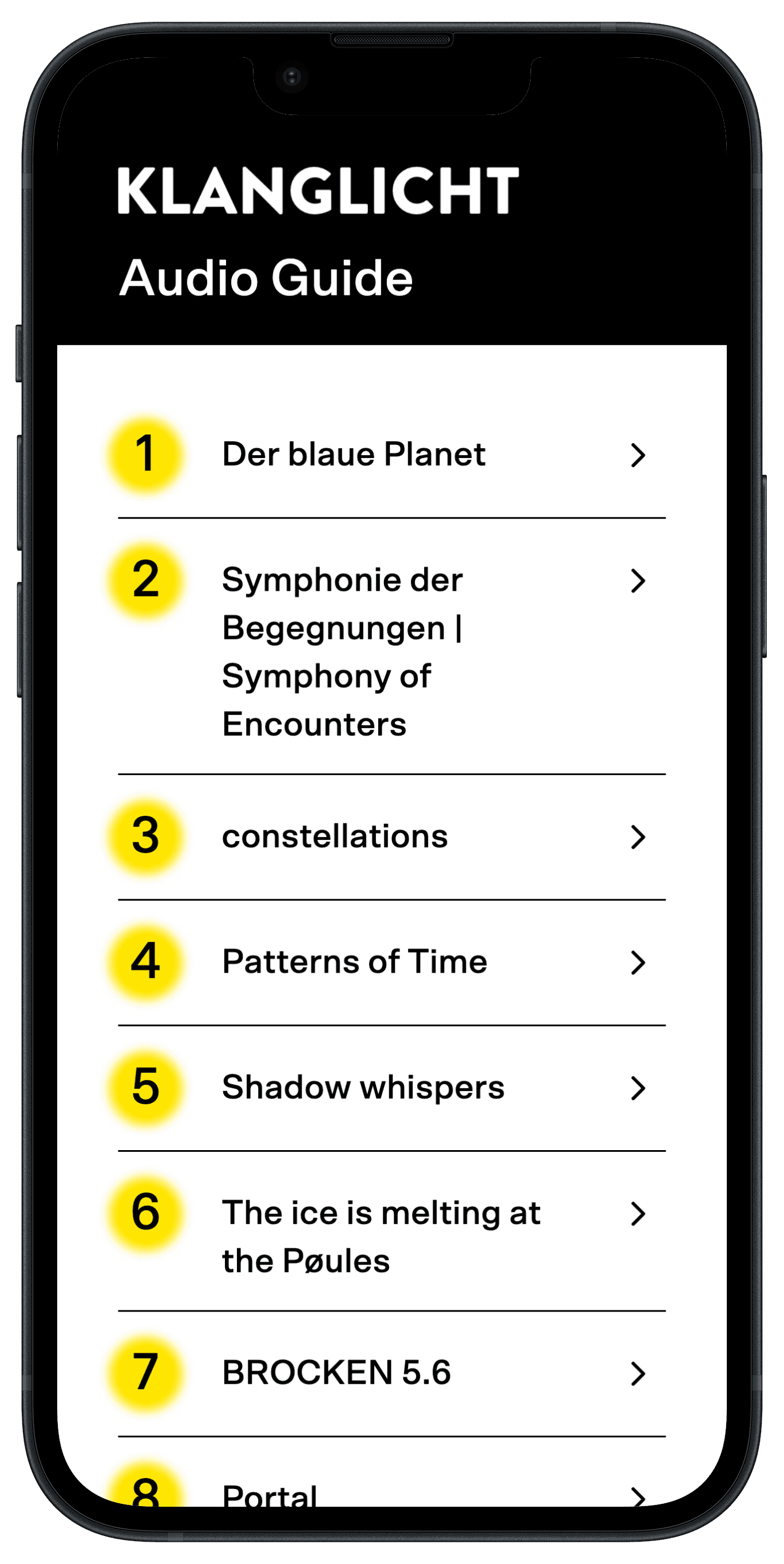This screenshot has height=1564, width=784.
Task: Tap the yellow number 4 badge
Action: click(145, 963)
